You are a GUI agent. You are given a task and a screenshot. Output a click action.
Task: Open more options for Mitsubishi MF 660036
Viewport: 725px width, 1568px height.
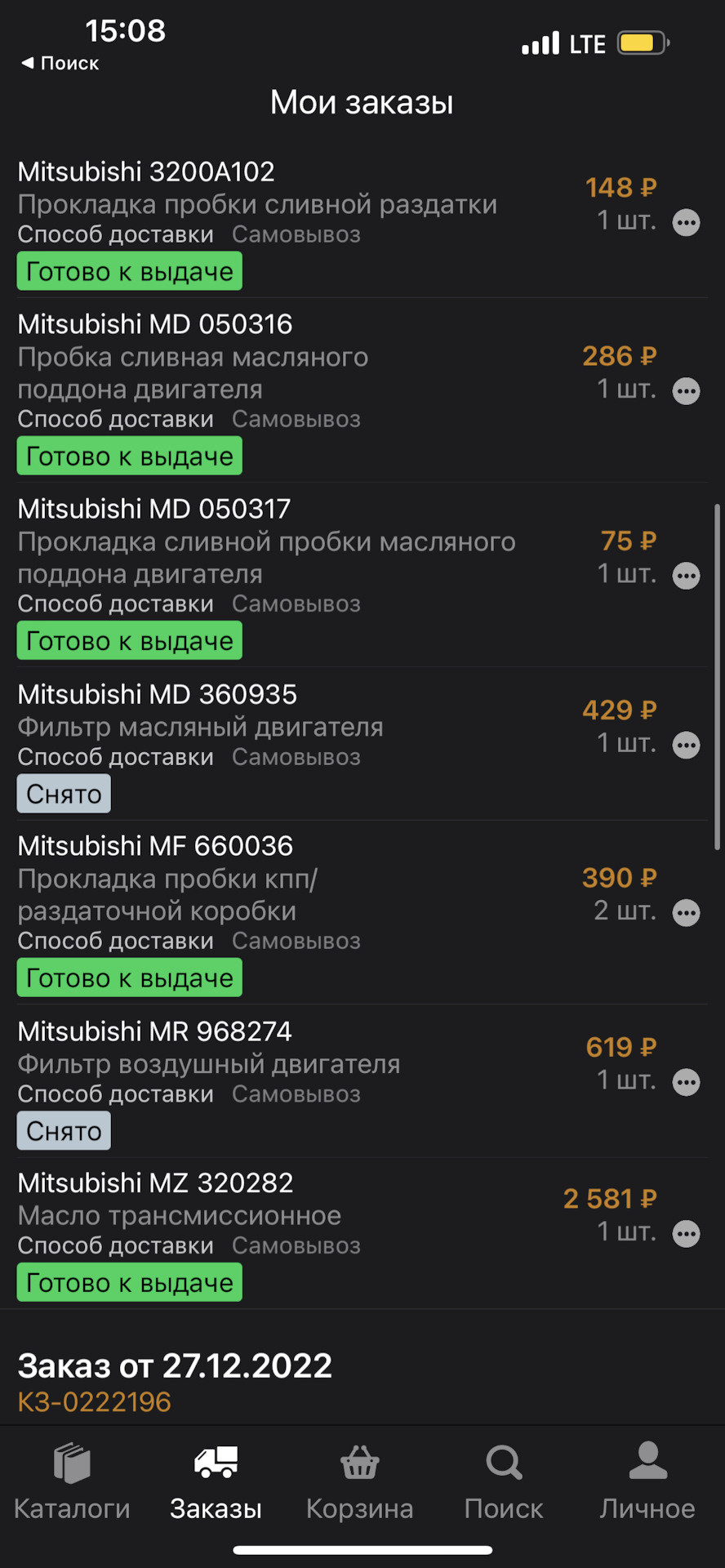(686, 912)
